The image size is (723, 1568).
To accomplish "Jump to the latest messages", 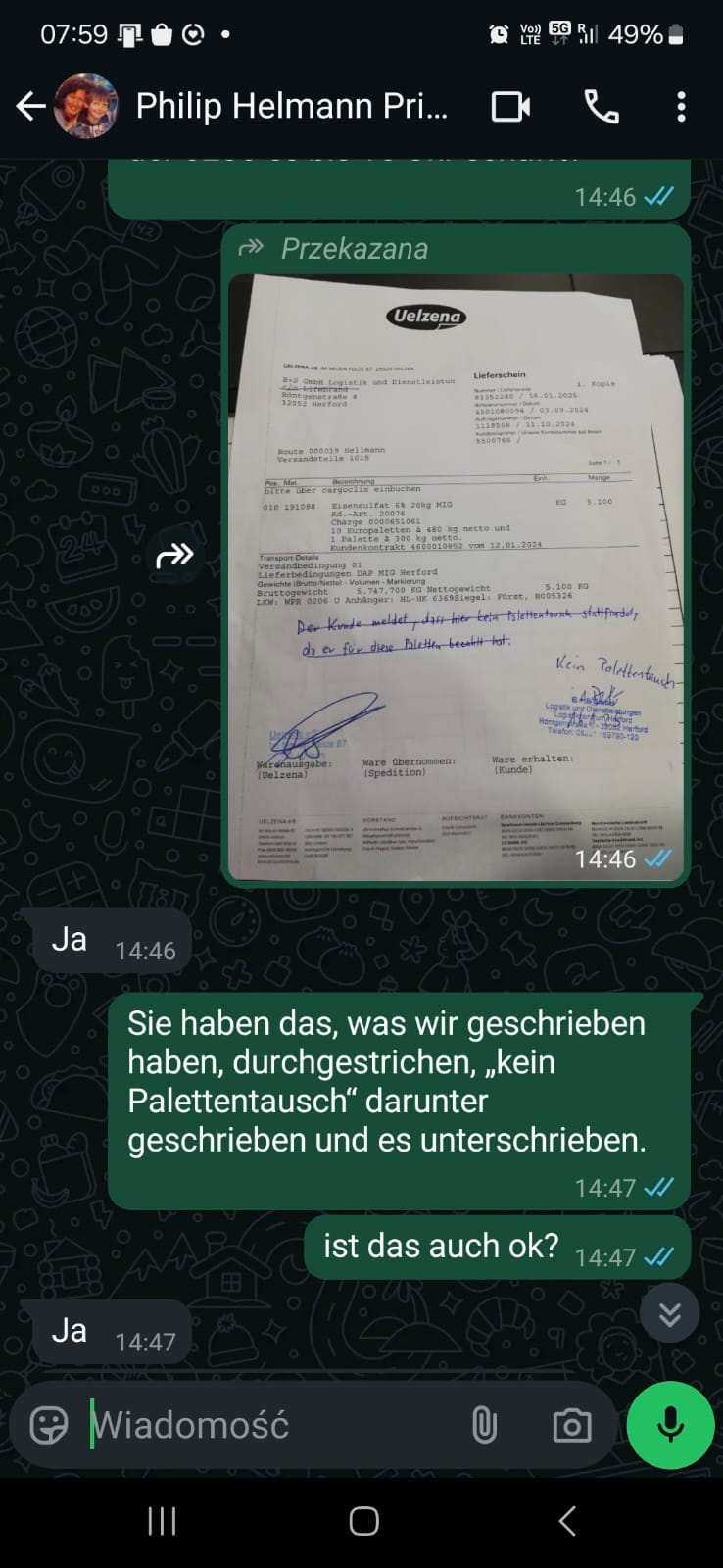I will (669, 1313).
